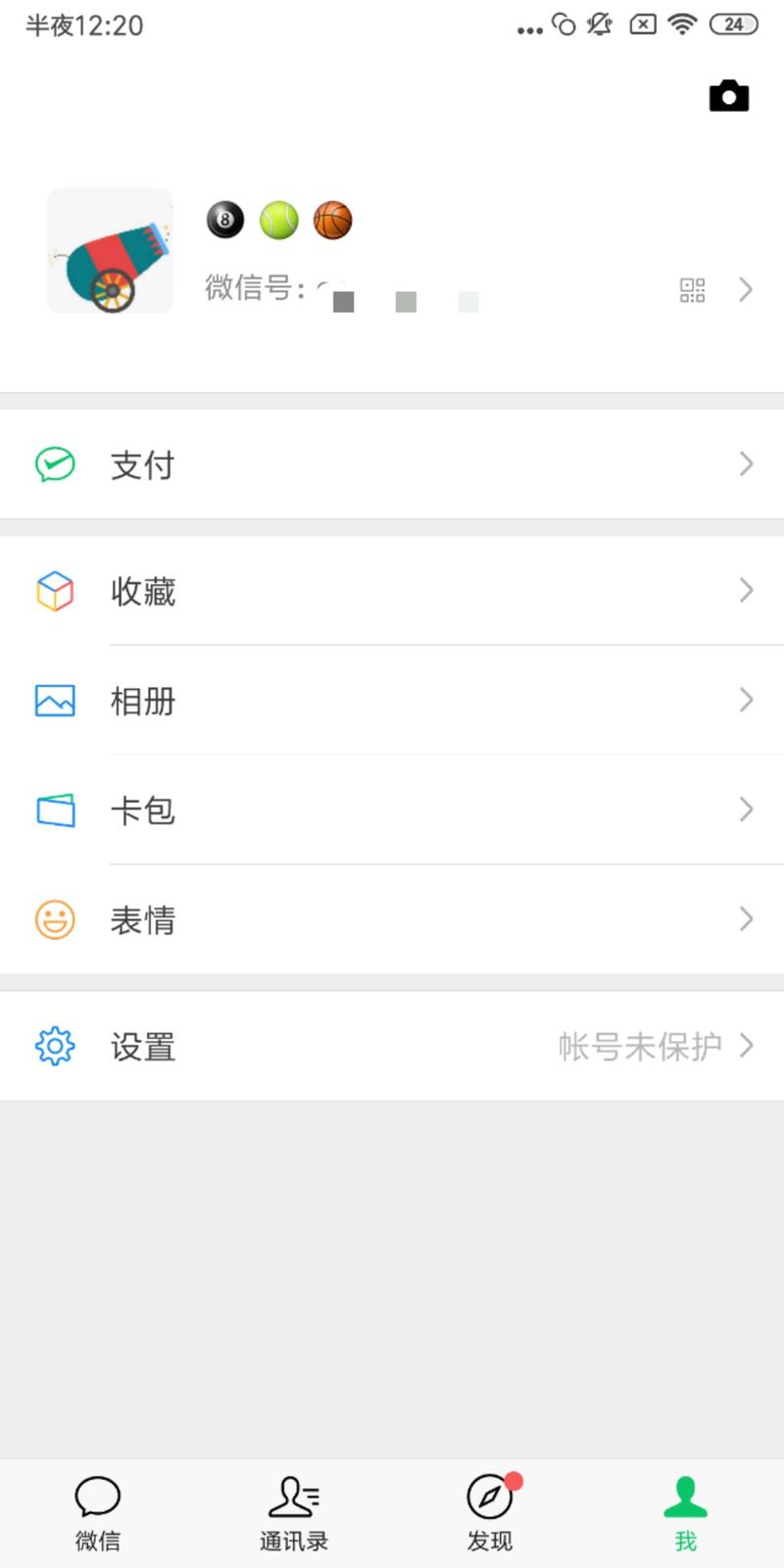This screenshot has width=784, height=1568.
Task: Open the camera icon at top
Action: tap(729, 96)
